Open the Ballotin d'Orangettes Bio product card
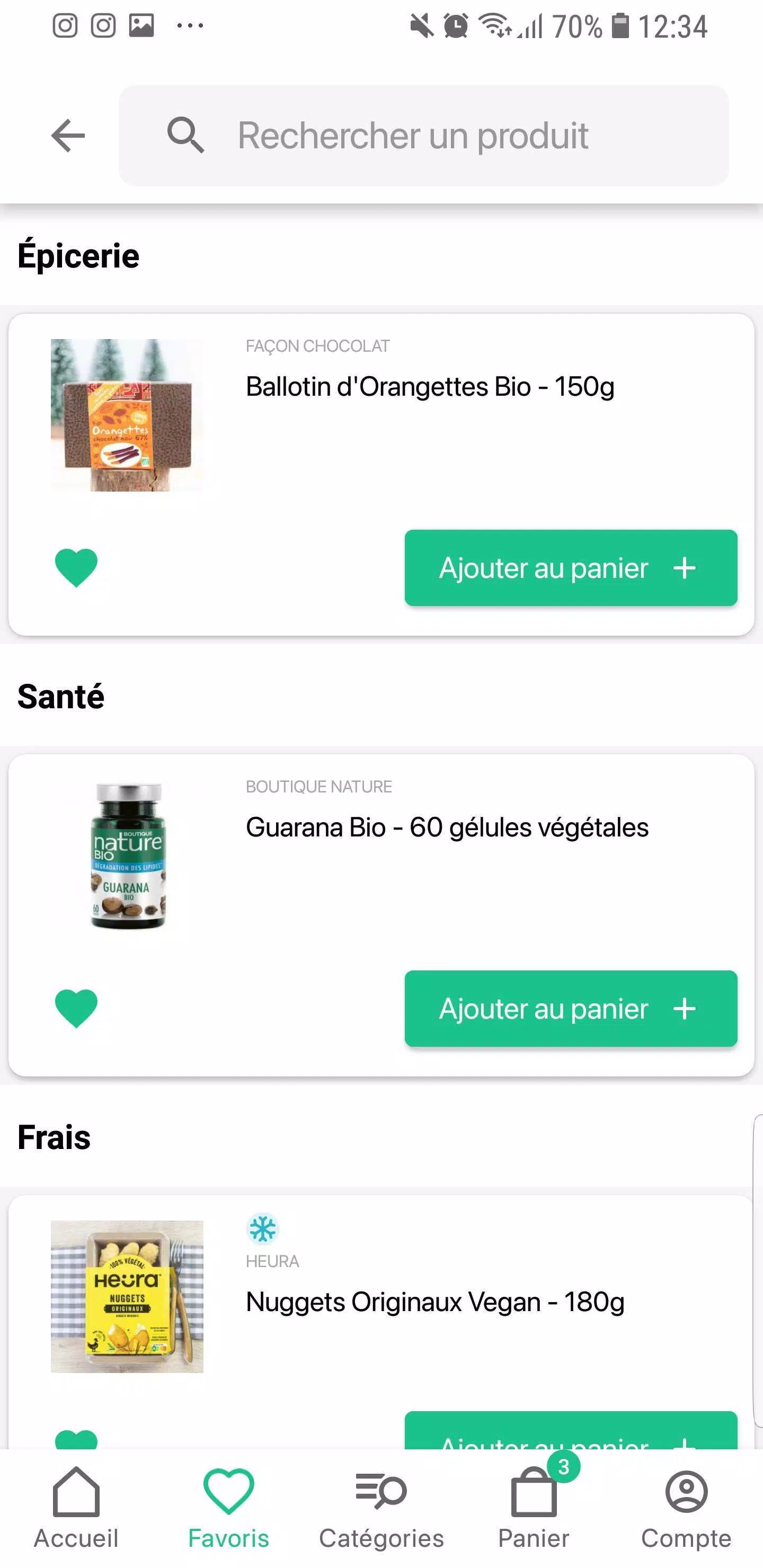 pyautogui.click(x=381, y=475)
